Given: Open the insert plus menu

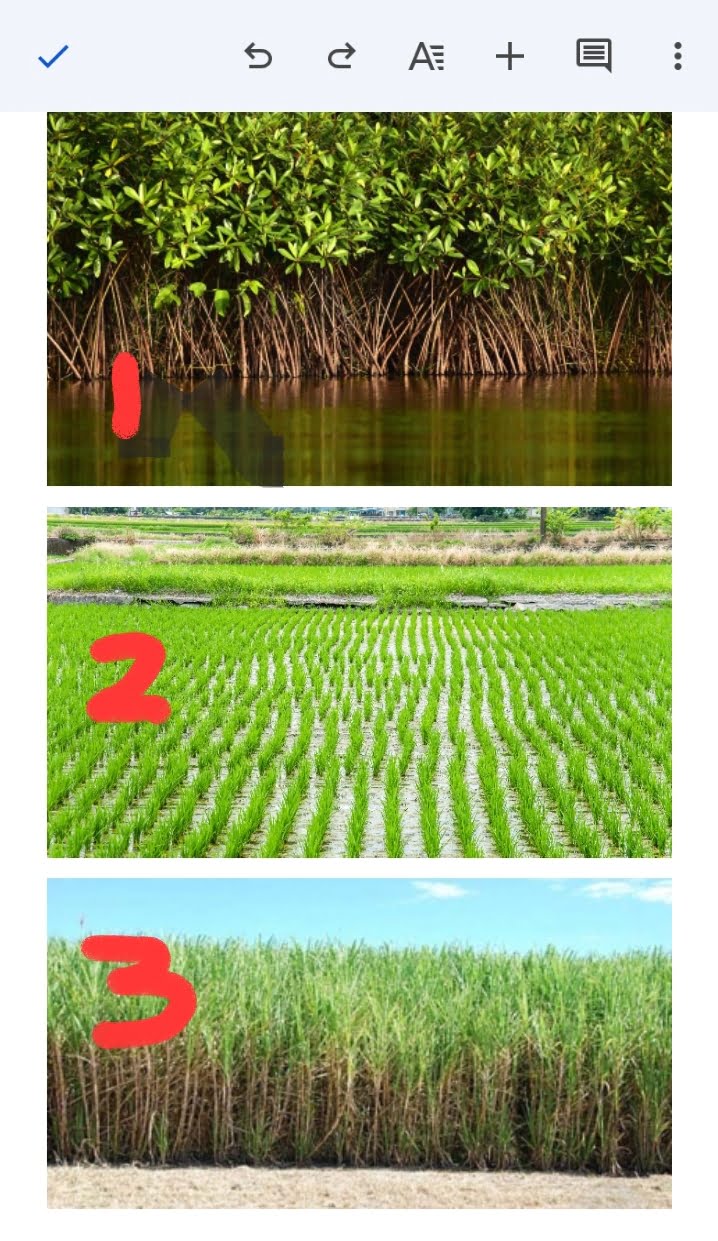Looking at the screenshot, I should [x=510, y=56].
